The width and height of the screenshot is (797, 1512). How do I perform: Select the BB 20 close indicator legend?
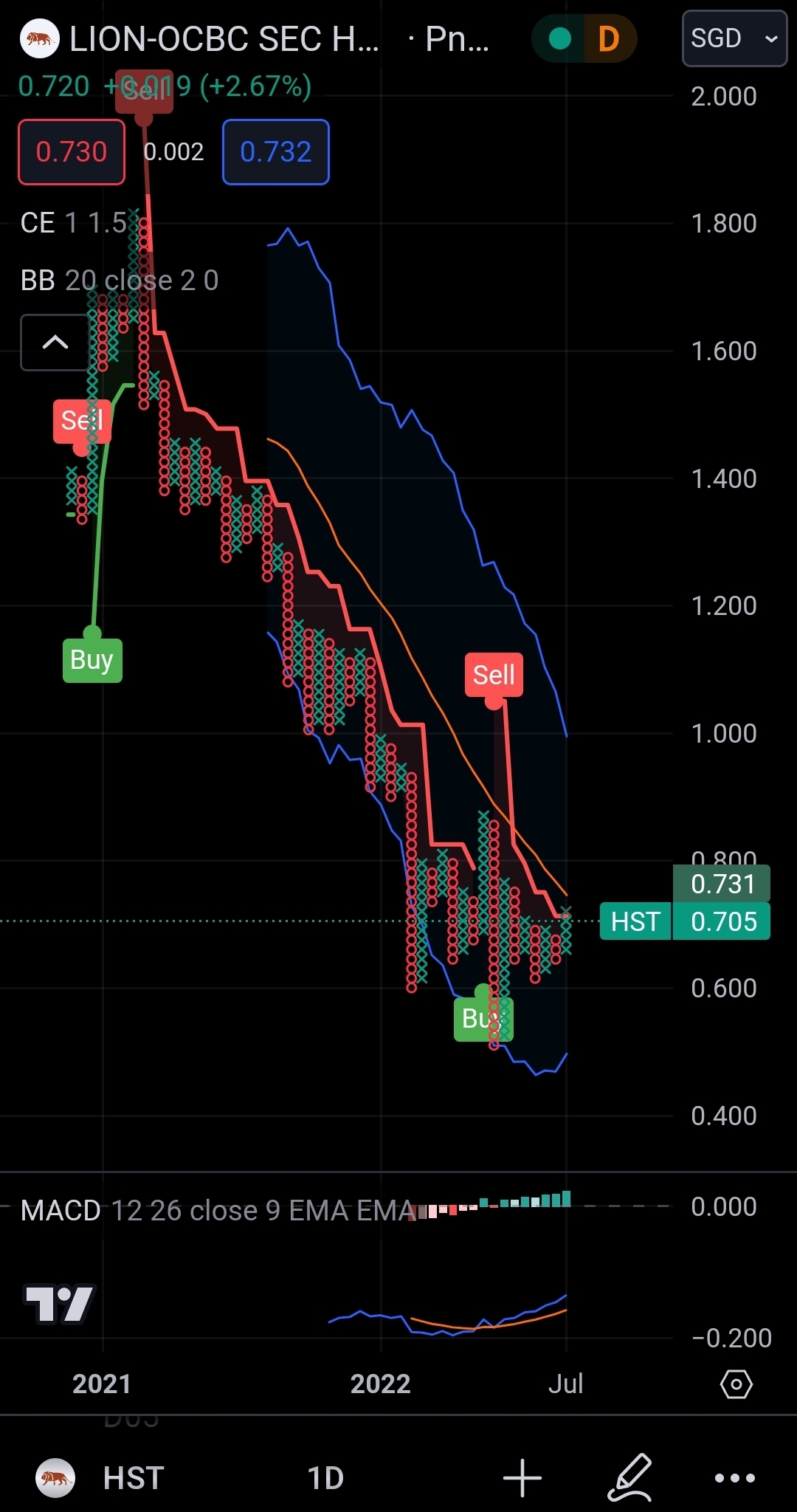tap(120, 281)
